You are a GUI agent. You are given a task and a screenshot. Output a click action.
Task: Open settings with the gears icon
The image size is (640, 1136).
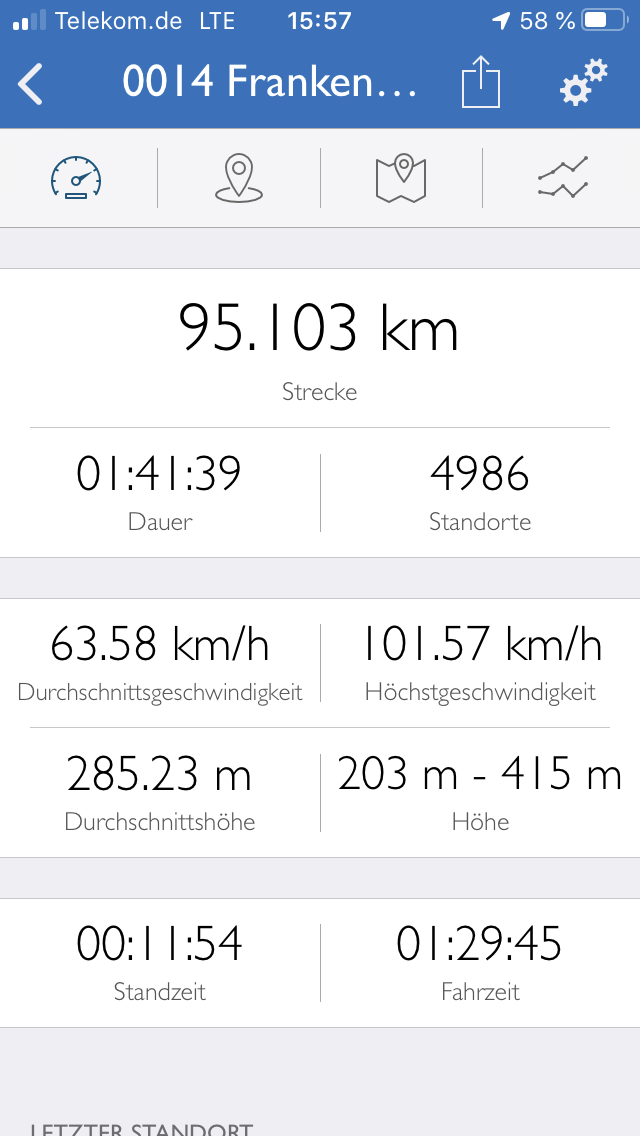click(583, 83)
